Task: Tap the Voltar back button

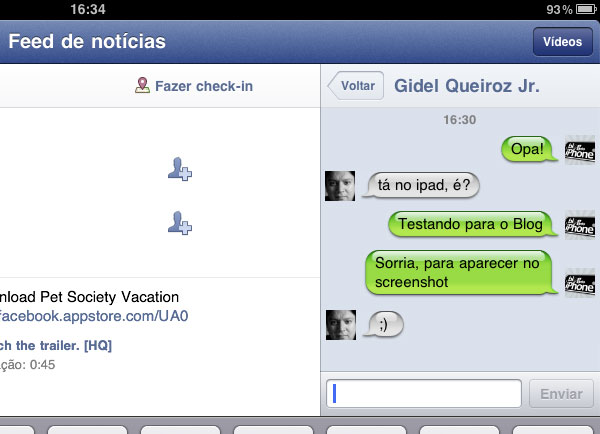Action: pyautogui.click(x=357, y=86)
